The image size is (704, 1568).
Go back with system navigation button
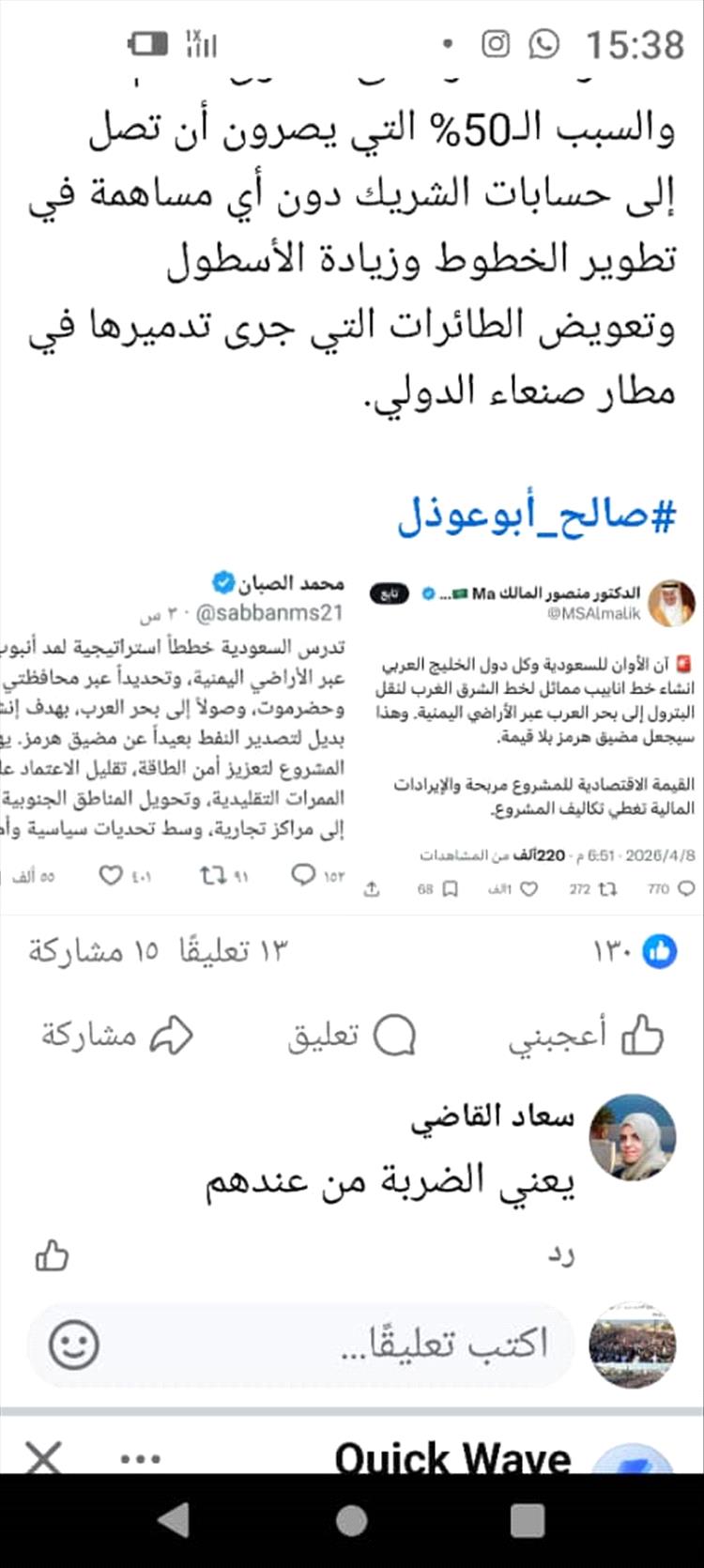tap(174, 1520)
